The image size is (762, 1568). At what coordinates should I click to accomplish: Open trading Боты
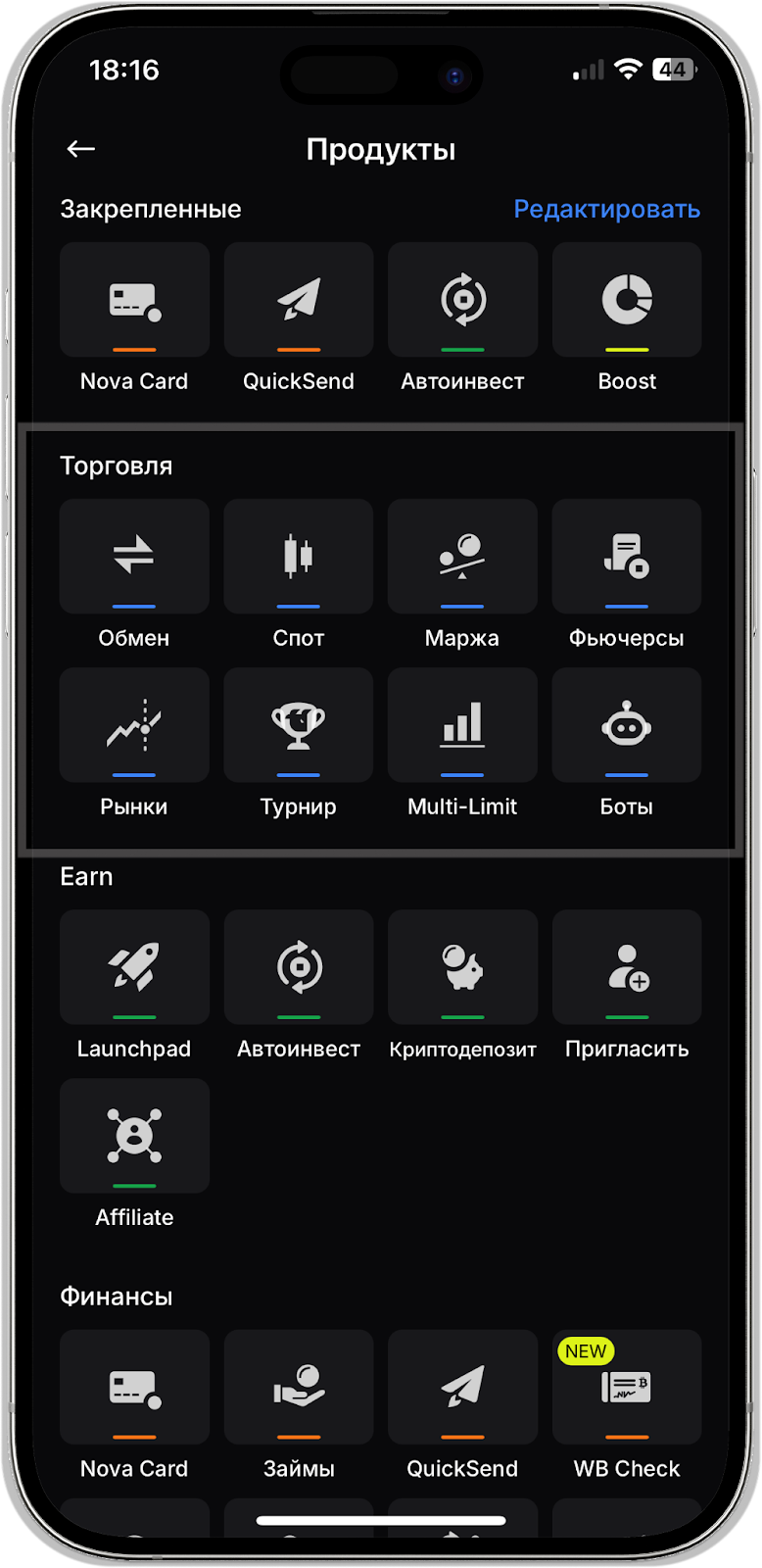627,725
